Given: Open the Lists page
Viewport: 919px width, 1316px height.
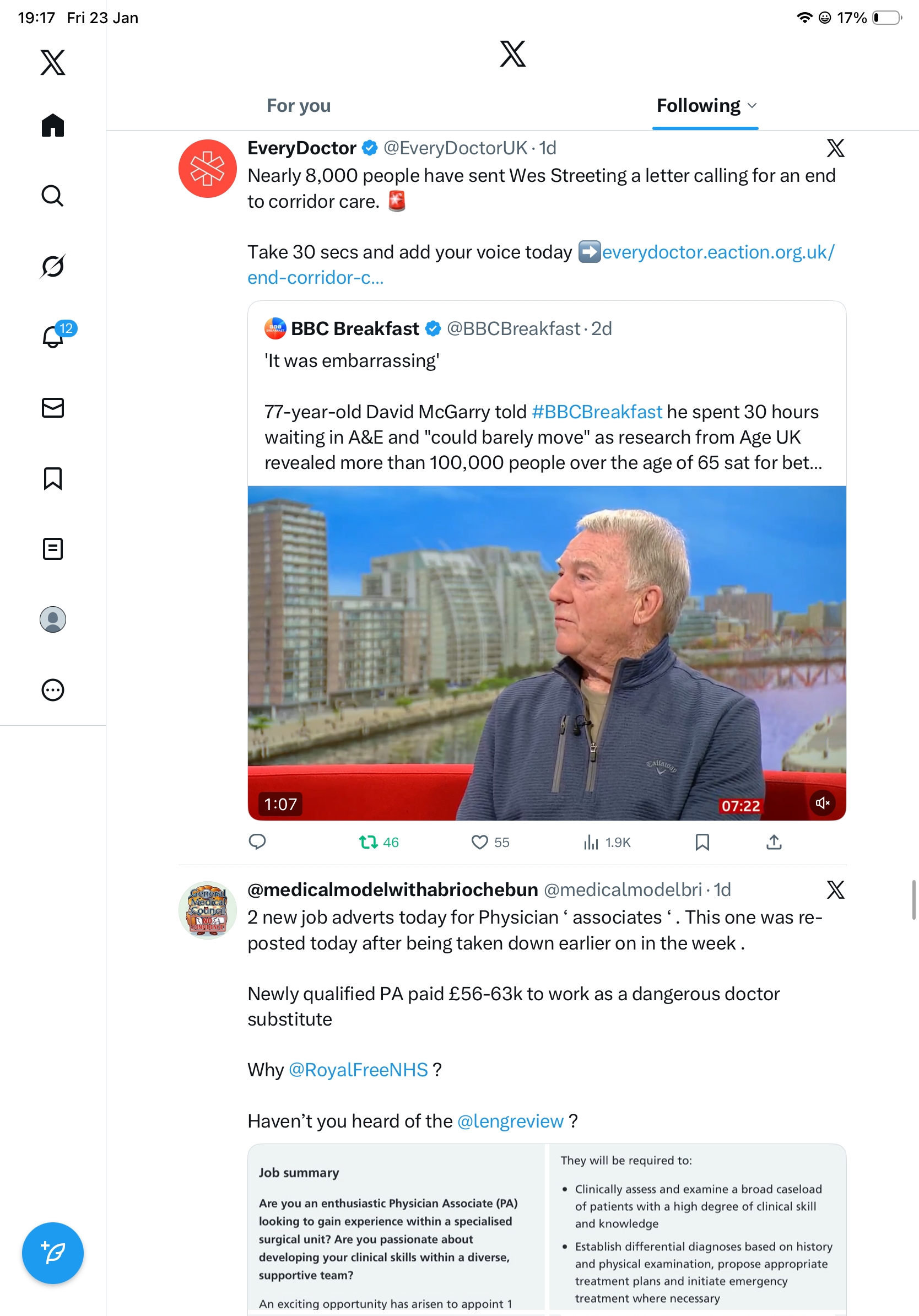Looking at the screenshot, I should pyautogui.click(x=53, y=548).
